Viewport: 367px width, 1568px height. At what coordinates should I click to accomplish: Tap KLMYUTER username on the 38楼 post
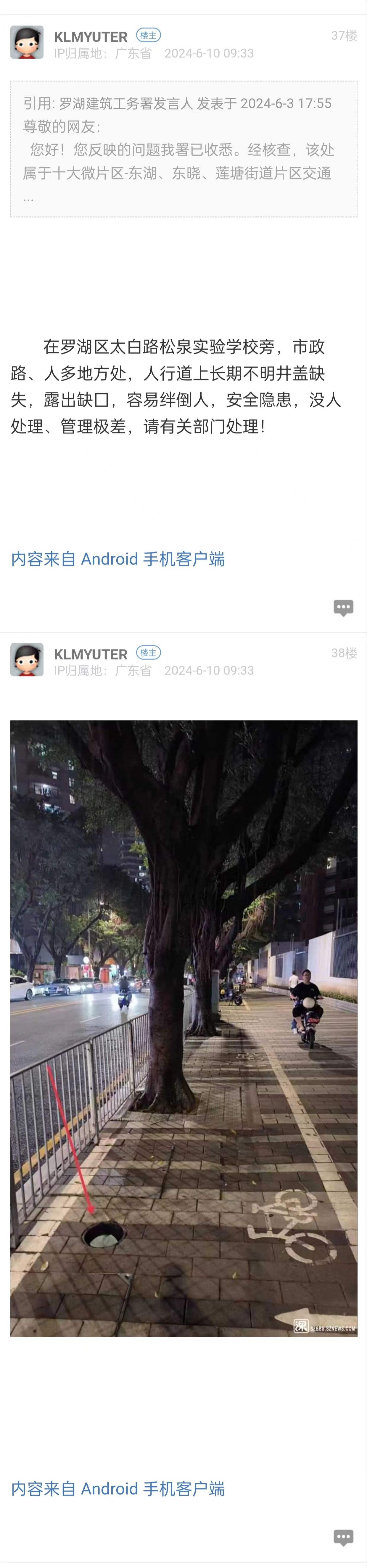coord(91,654)
